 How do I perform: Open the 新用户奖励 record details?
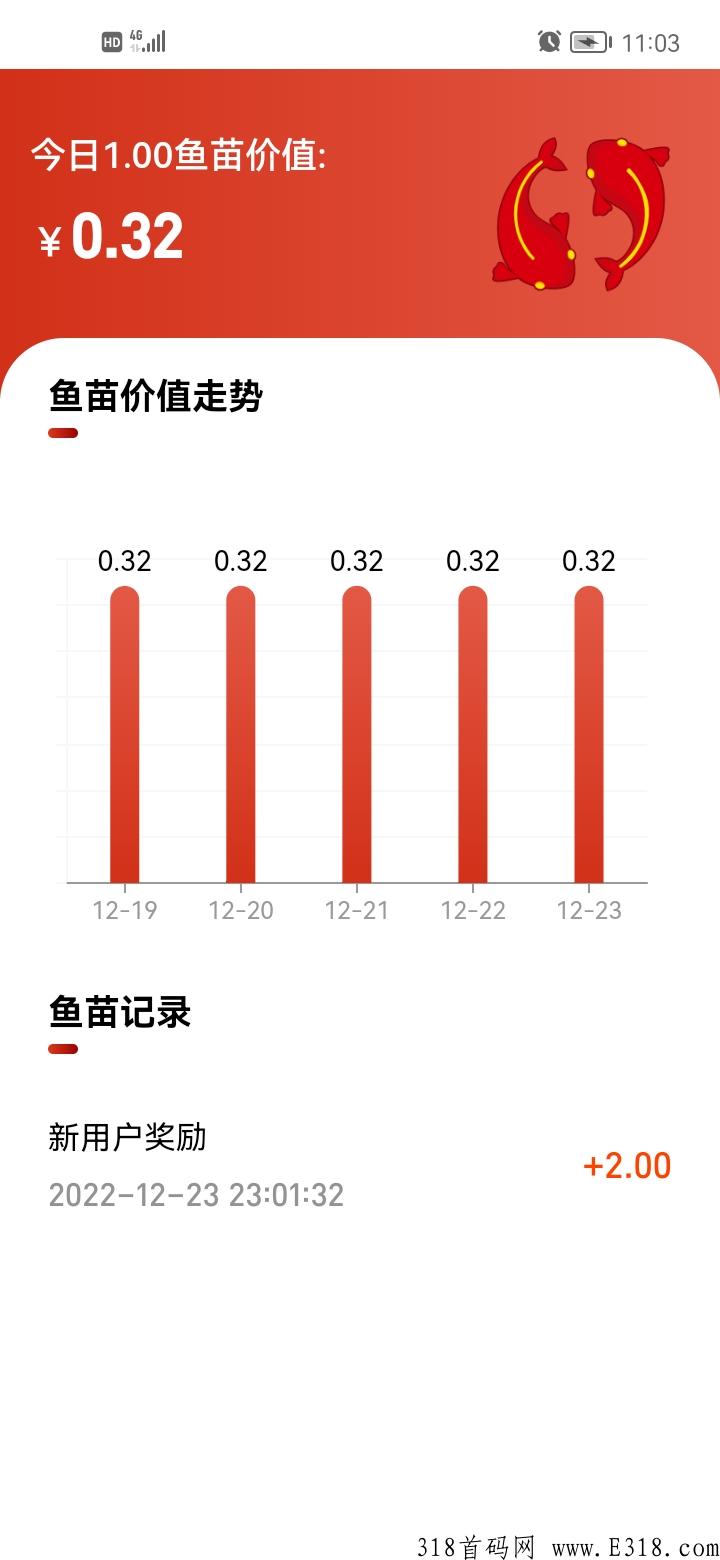tap(127, 1138)
